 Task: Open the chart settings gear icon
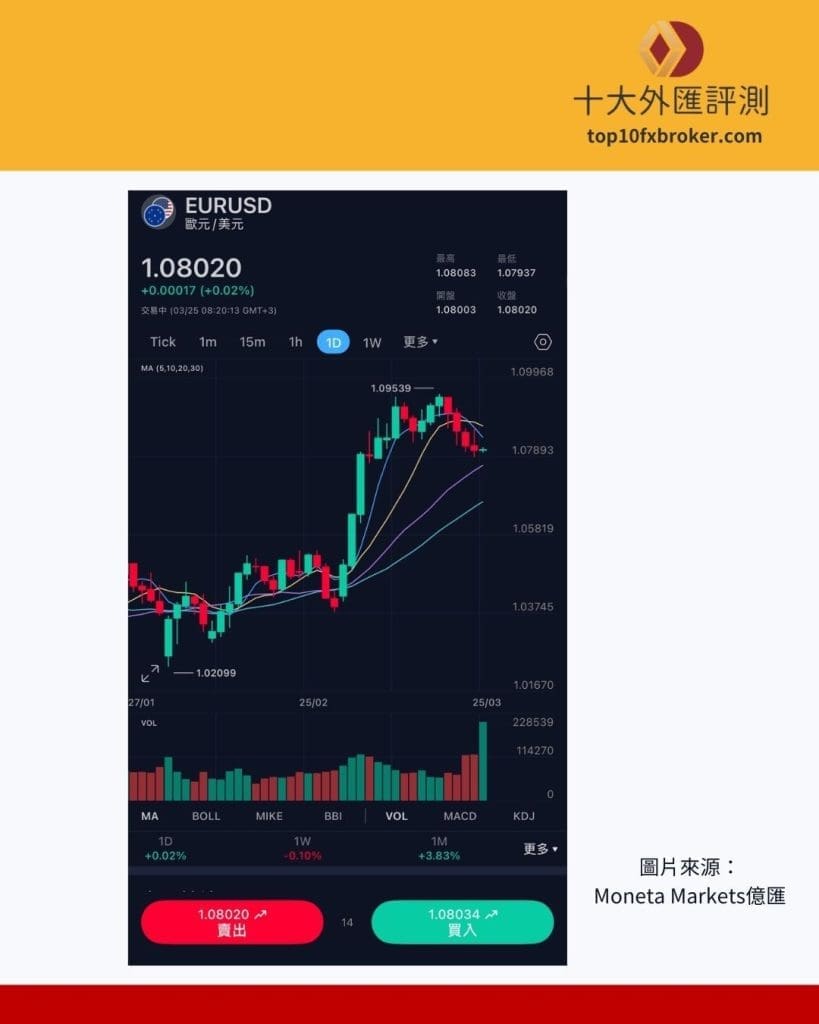[542, 342]
